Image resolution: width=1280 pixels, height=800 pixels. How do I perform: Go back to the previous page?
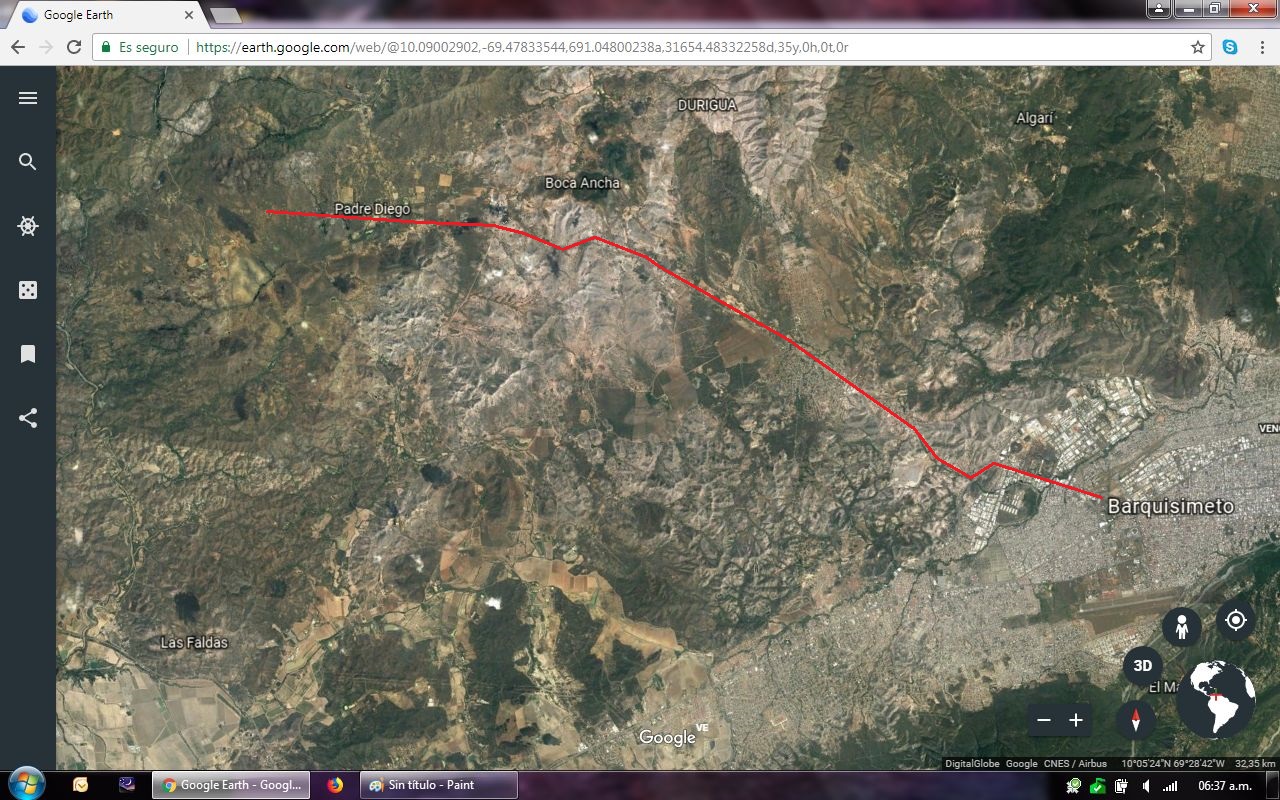coord(18,47)
